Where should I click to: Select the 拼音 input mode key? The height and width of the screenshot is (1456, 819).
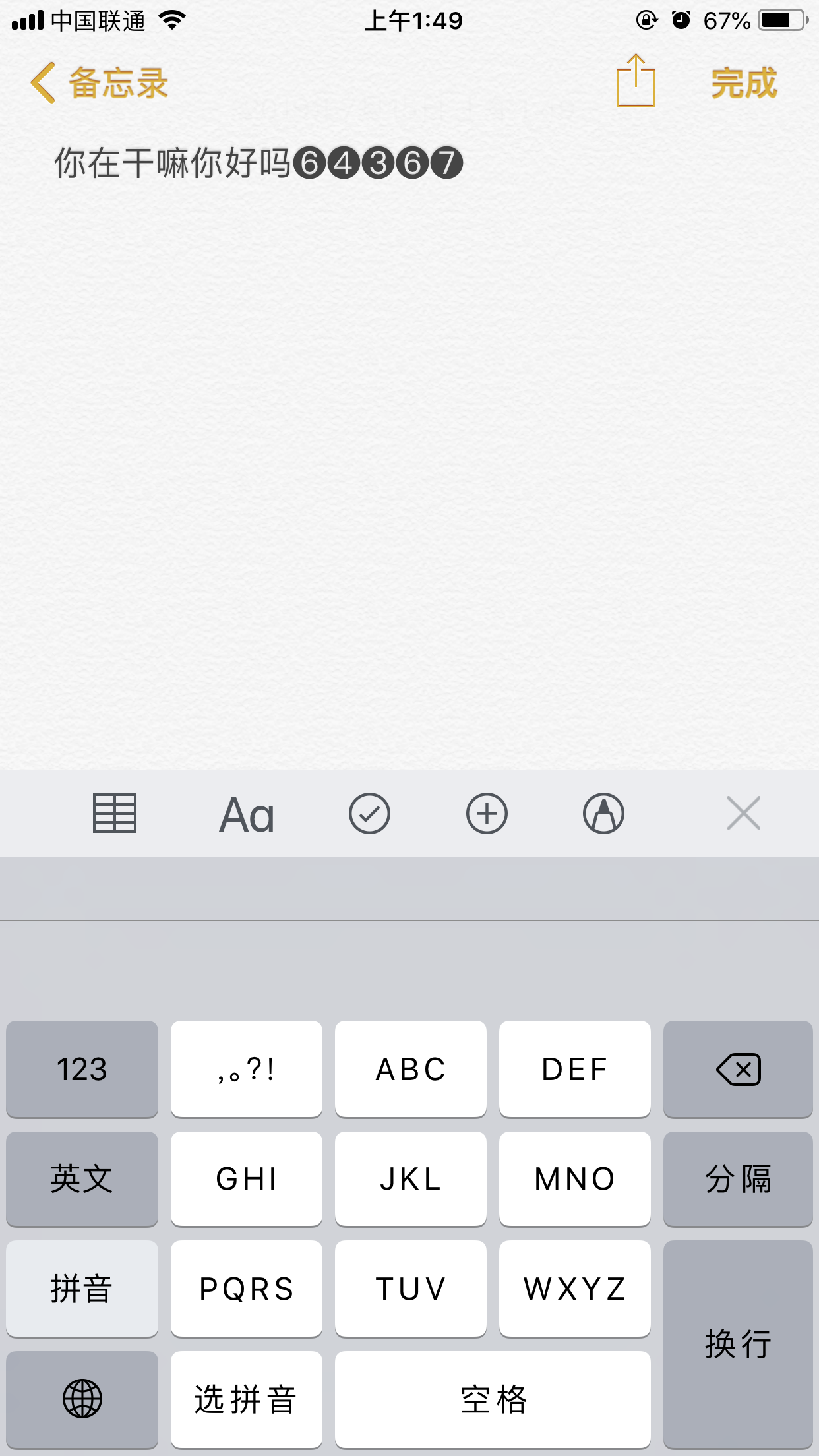point(82,1289)
